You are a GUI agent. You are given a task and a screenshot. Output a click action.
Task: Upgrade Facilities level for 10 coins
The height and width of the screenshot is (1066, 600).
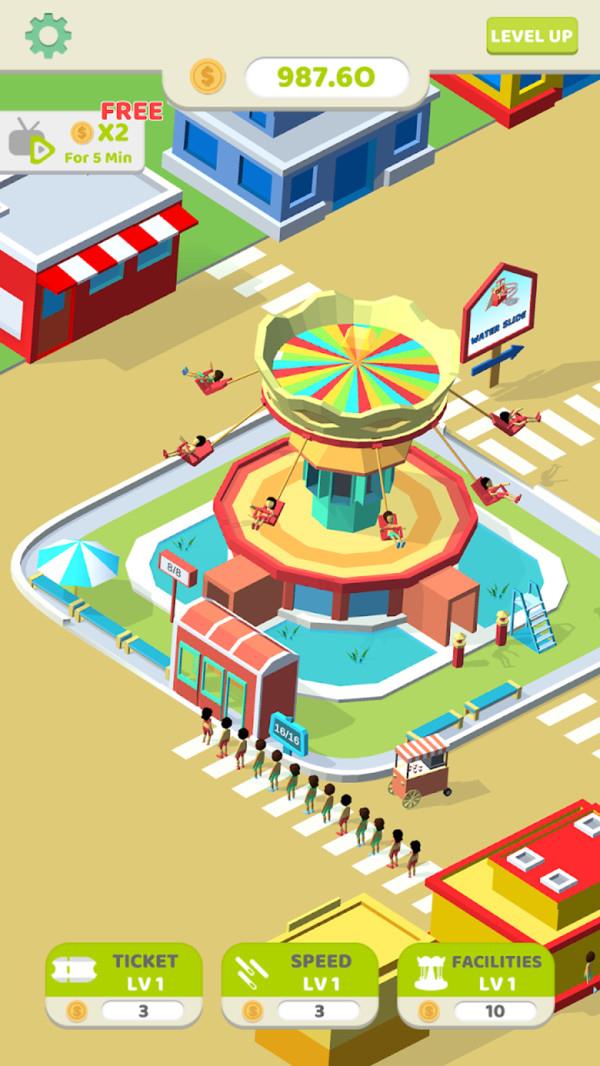click(476, 984)
